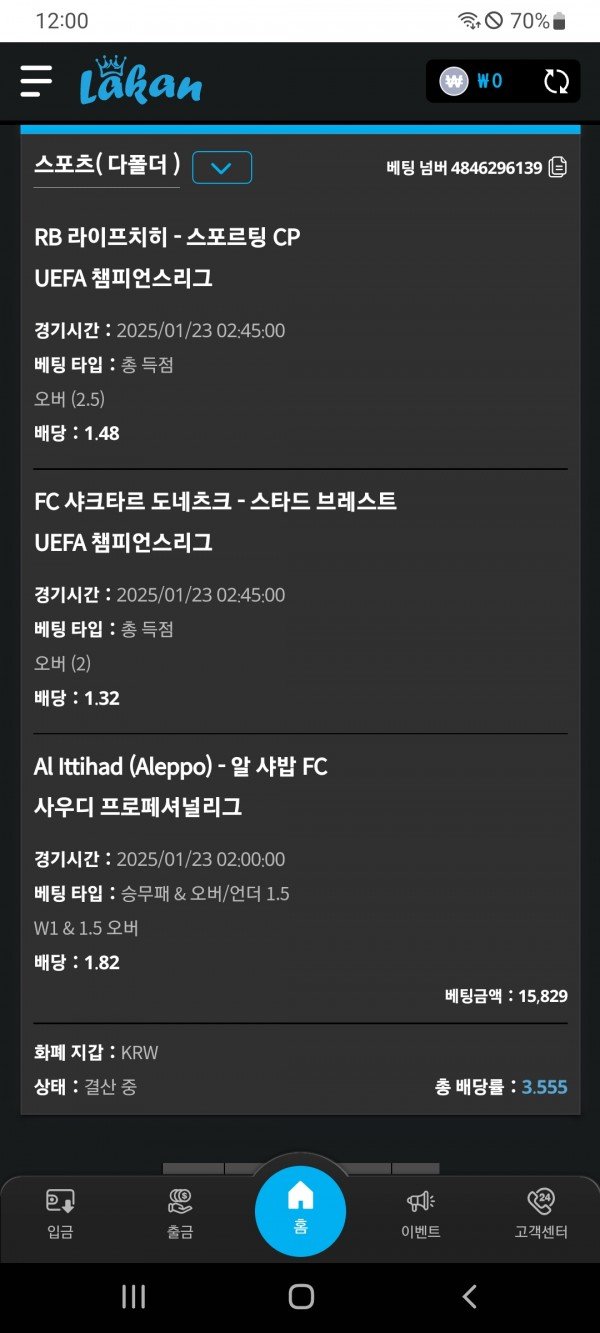600x1333 pixels.
Task: Tap the ₩0 balance display
Action: pyautogui.click(x=474, y=82)
